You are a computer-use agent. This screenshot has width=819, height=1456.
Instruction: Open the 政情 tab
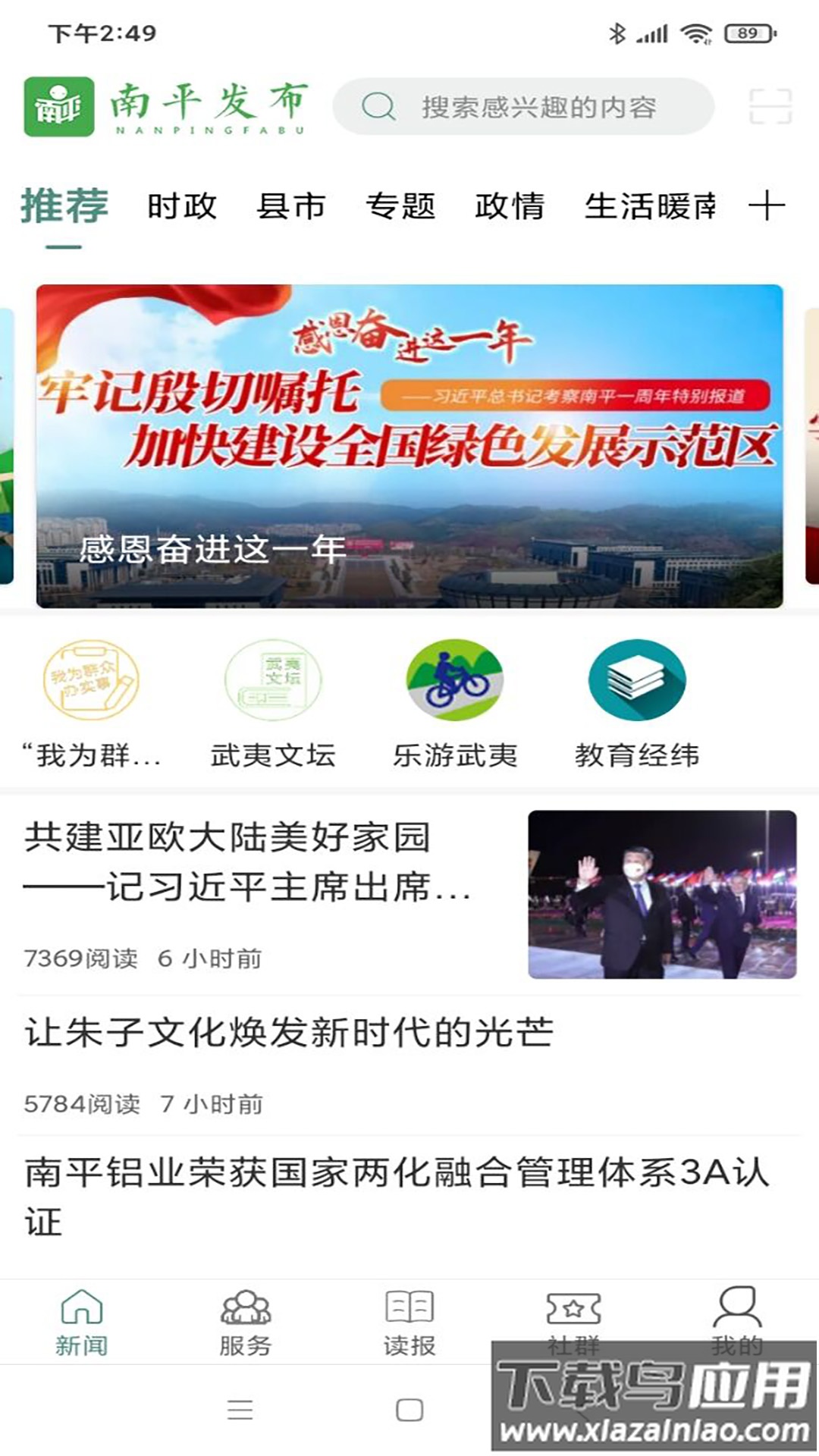(x=510, y=206)
